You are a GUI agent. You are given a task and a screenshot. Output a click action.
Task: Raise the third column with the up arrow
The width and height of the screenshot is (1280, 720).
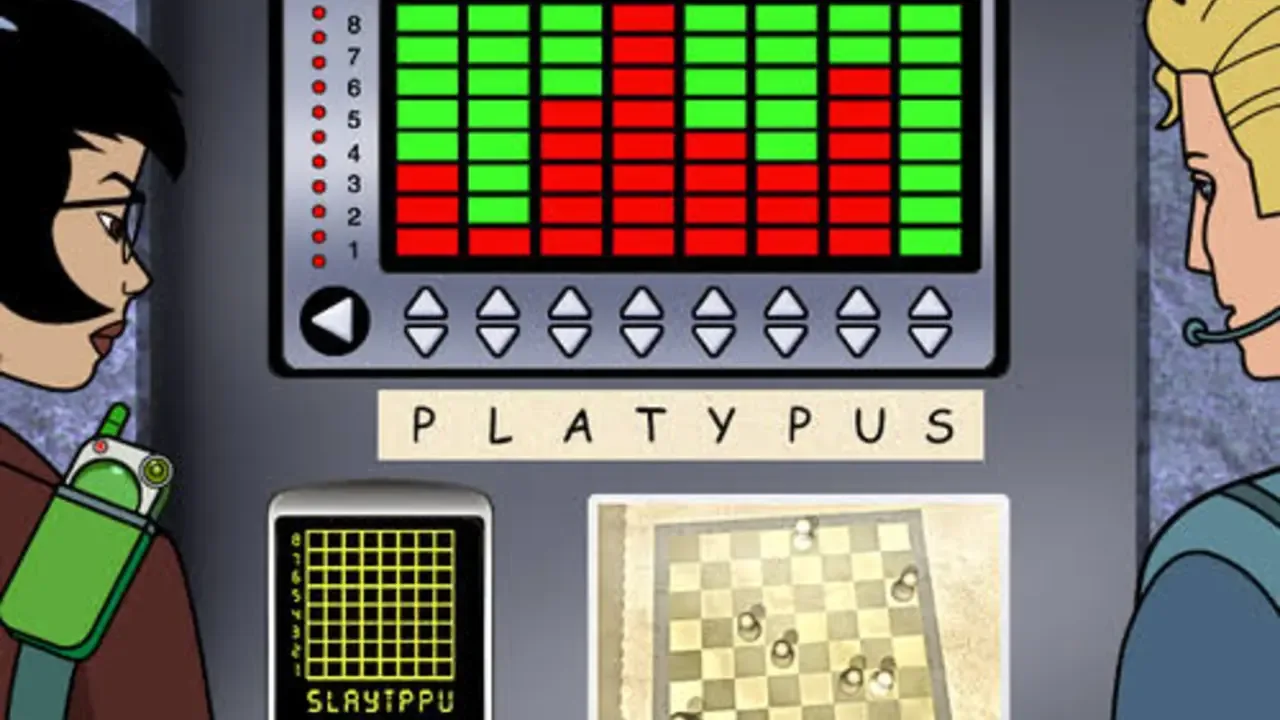(x=570, y=304)
